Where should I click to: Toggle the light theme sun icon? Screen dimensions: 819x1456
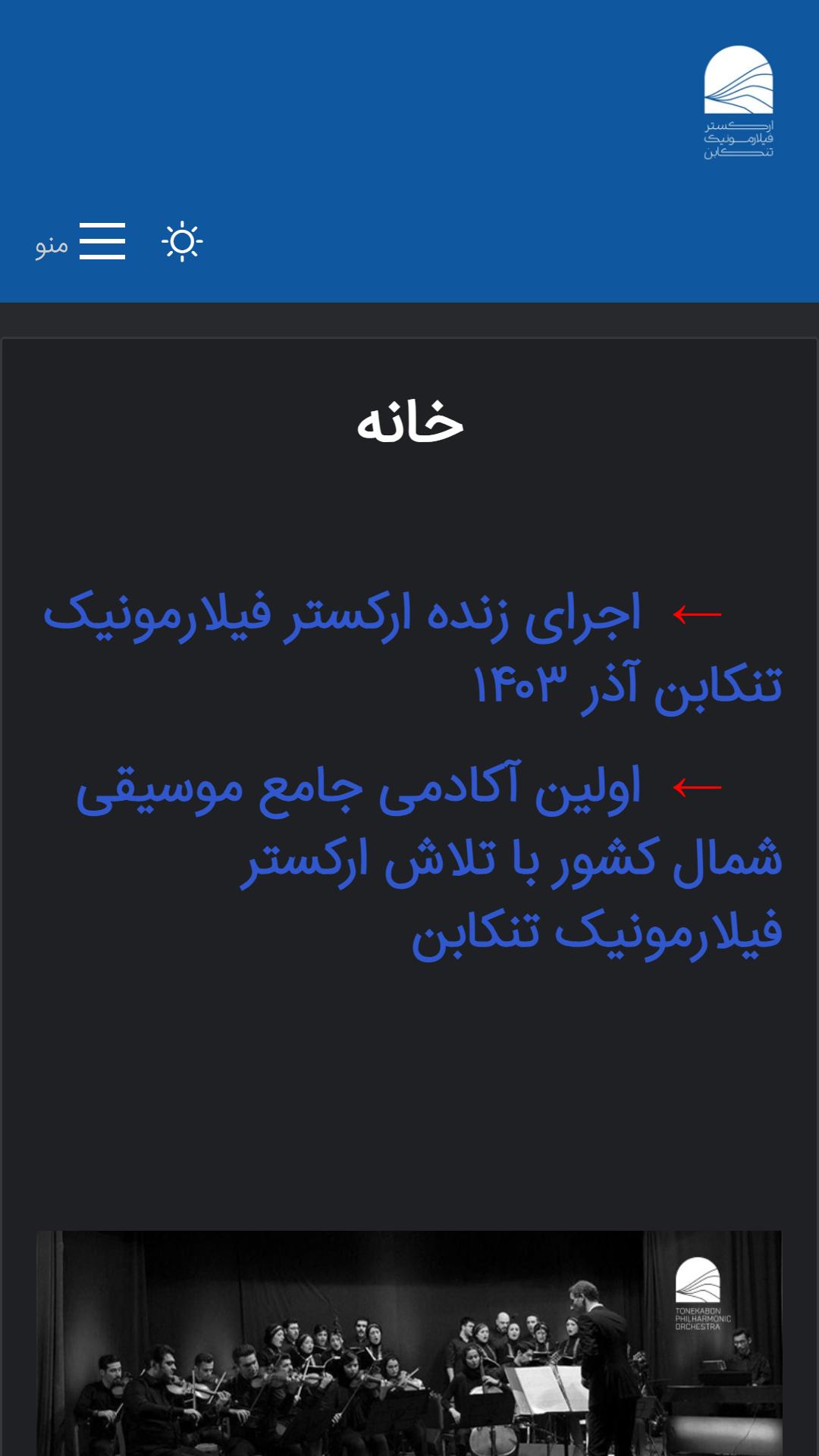(182, 242)
